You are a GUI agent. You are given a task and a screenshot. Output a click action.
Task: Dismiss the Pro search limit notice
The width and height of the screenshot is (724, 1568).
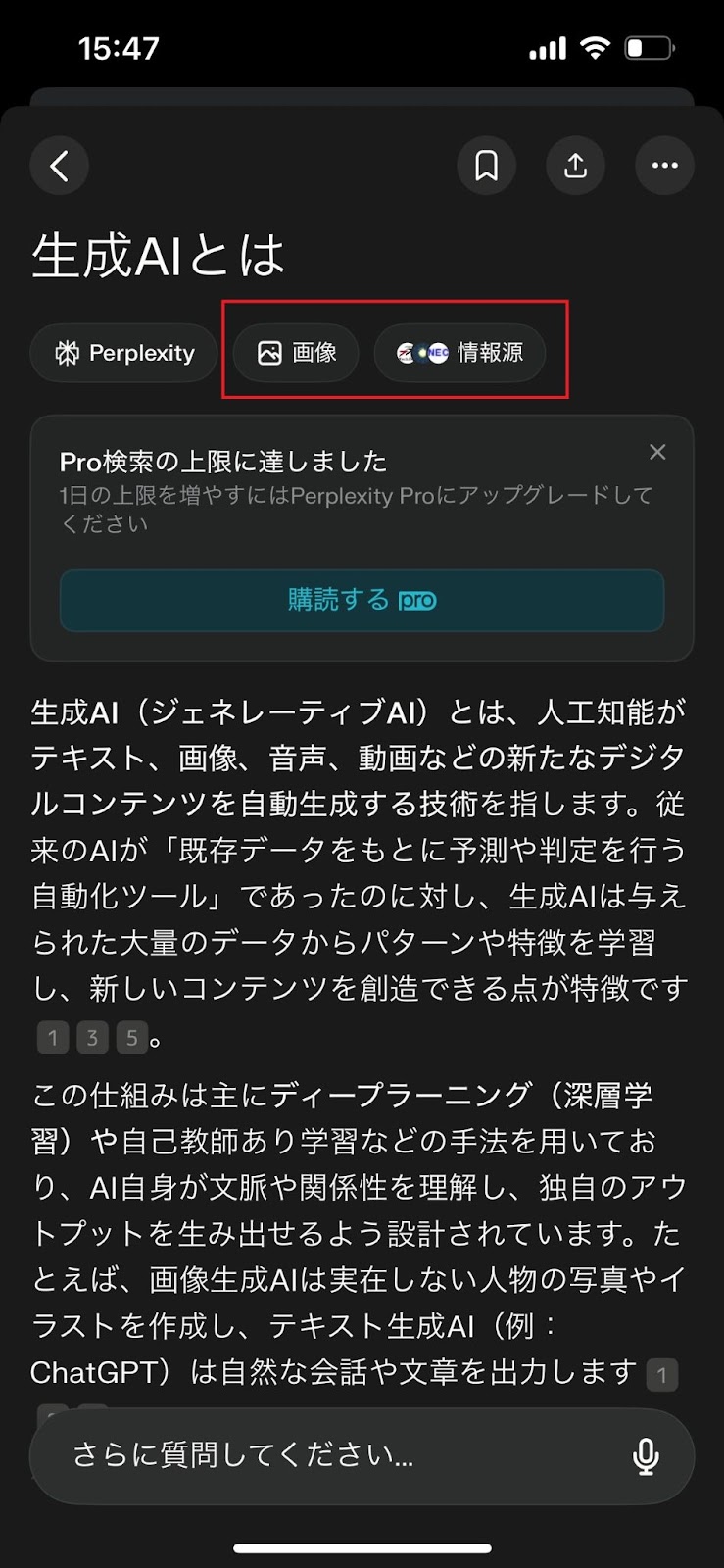(657, 452)
